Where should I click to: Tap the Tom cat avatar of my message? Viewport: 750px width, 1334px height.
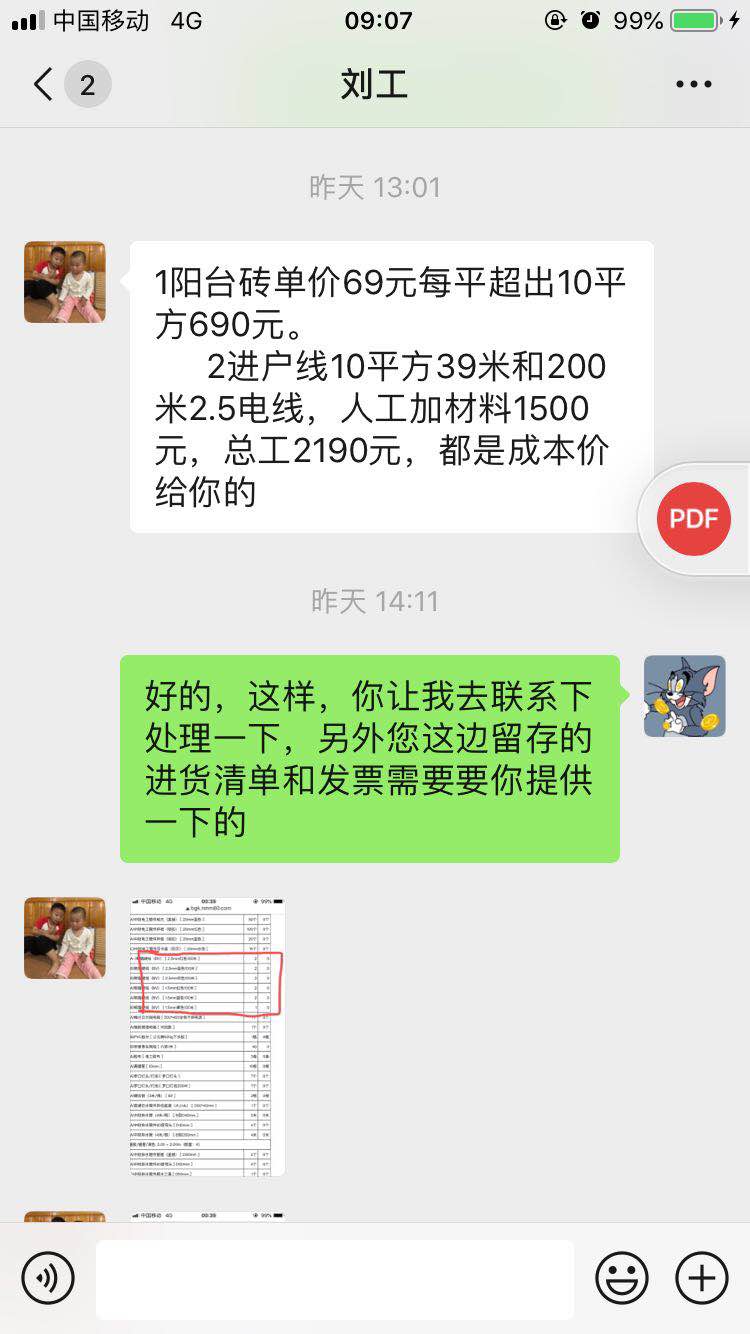pyautogui.click(x=684, y=696)
